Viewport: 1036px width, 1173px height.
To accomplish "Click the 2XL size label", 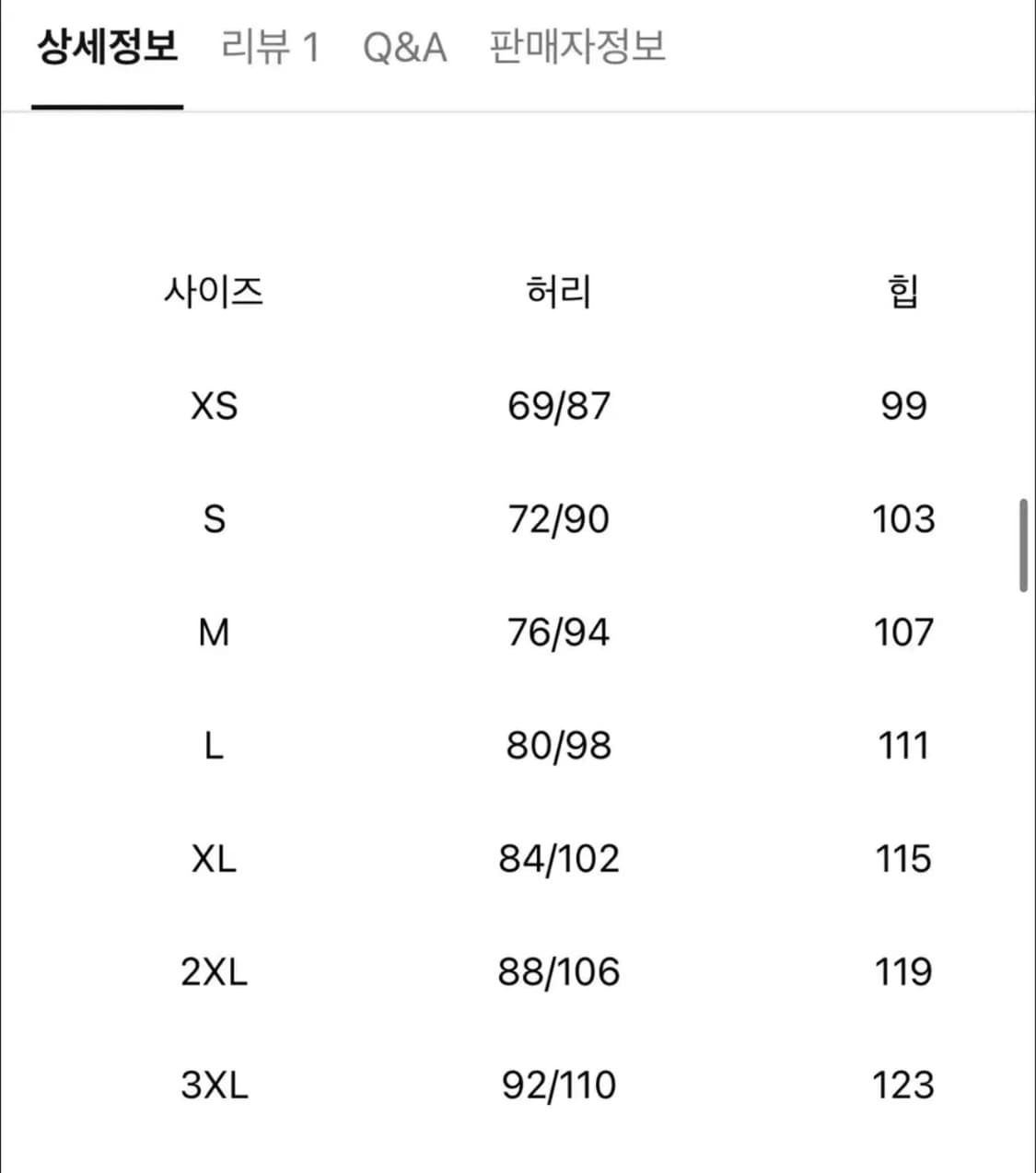I will point(215,971).
